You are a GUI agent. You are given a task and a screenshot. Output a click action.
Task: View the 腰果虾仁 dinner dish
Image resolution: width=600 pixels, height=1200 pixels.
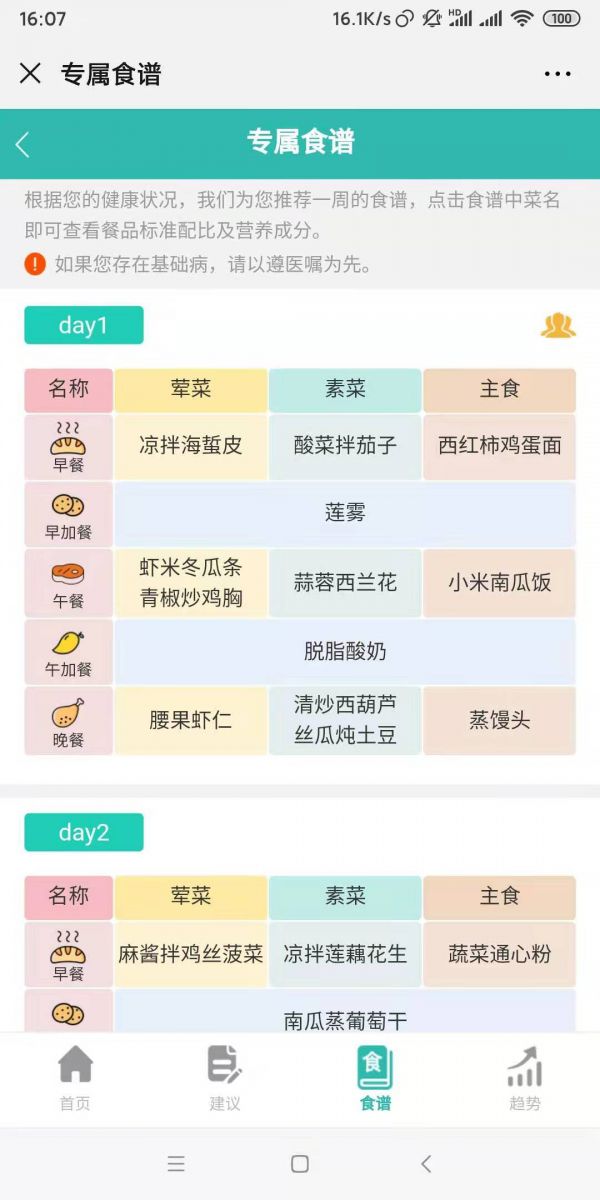(x=190, y=720)
